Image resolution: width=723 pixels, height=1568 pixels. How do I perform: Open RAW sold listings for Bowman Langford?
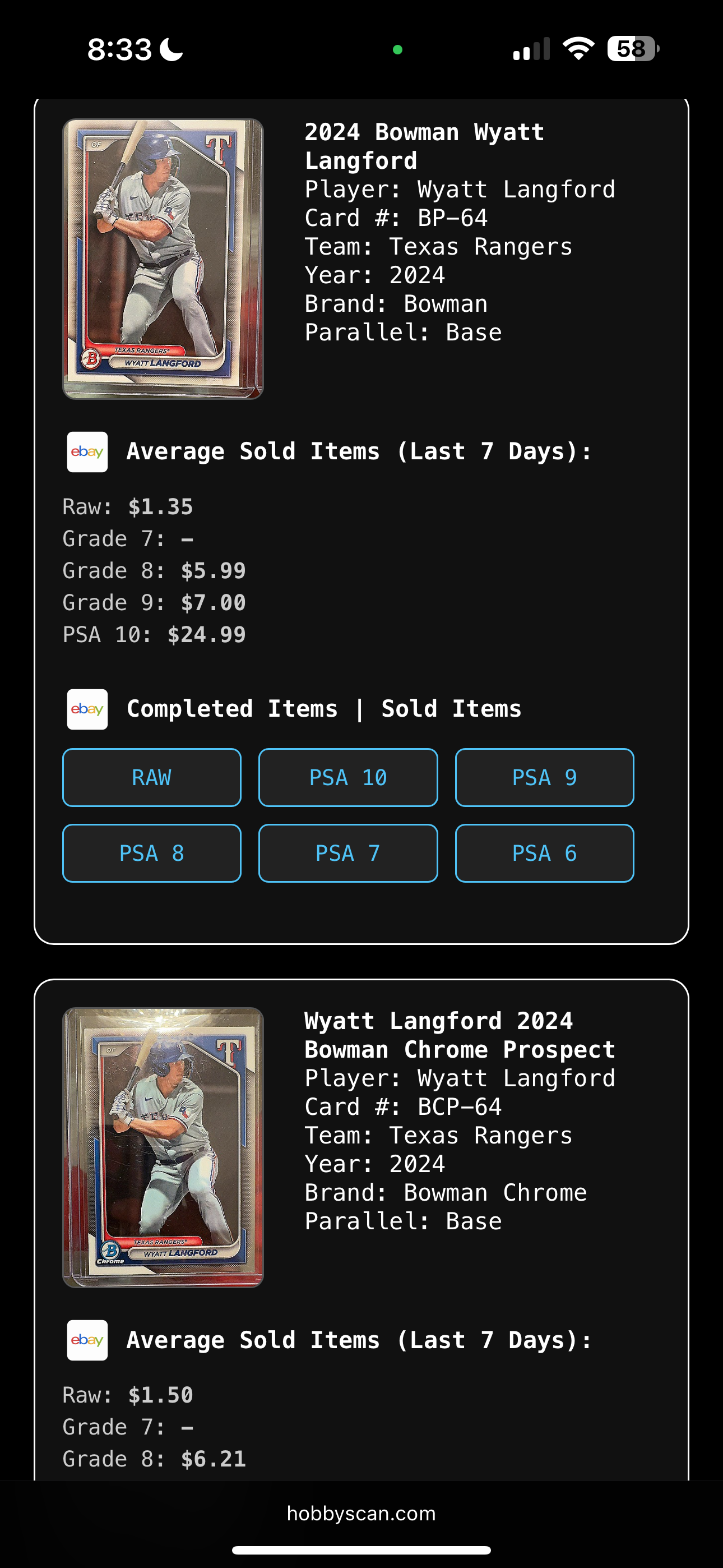point(151,777)
